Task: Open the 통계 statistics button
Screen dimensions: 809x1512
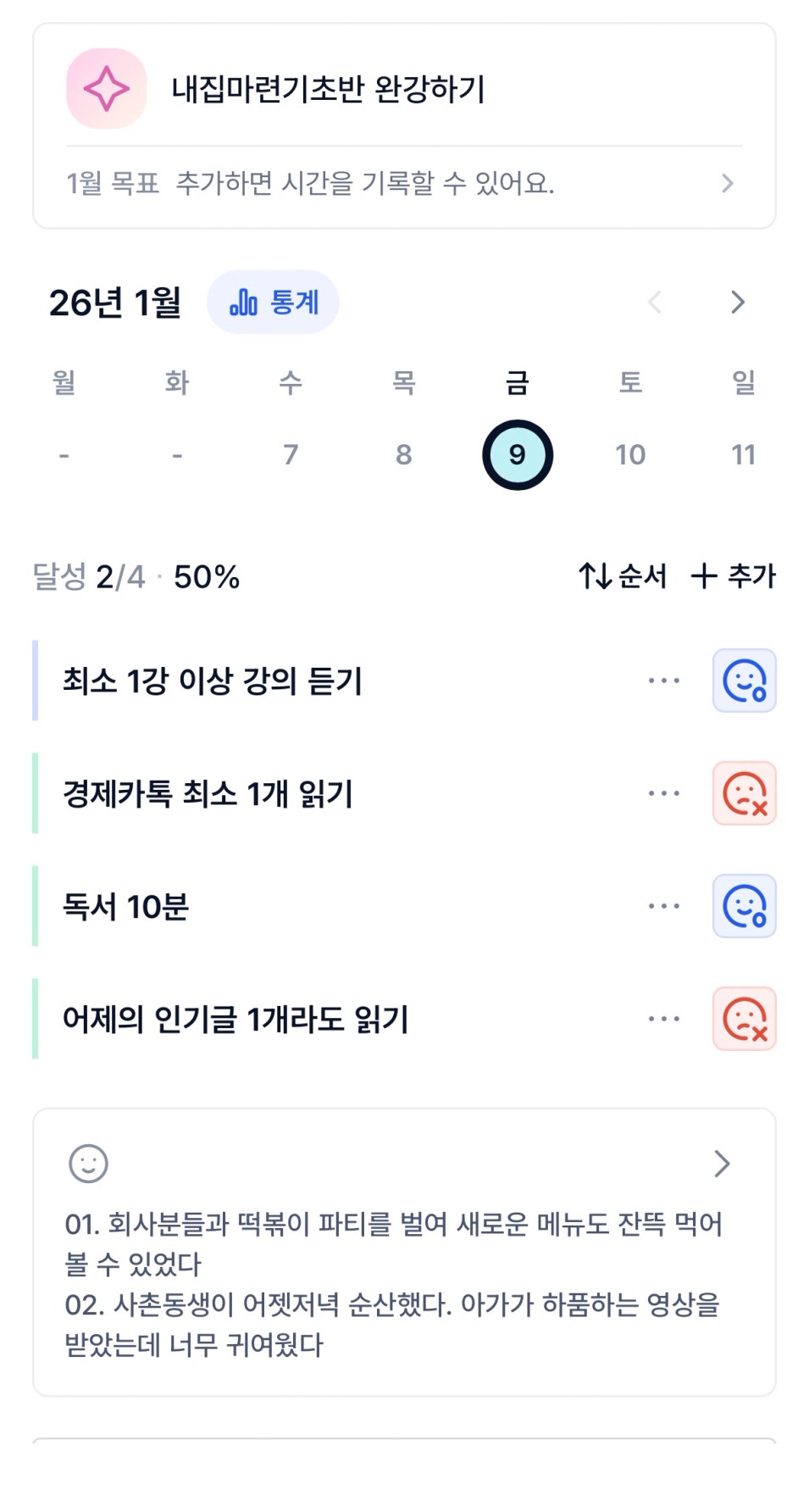Action: [x=273, y=303]
